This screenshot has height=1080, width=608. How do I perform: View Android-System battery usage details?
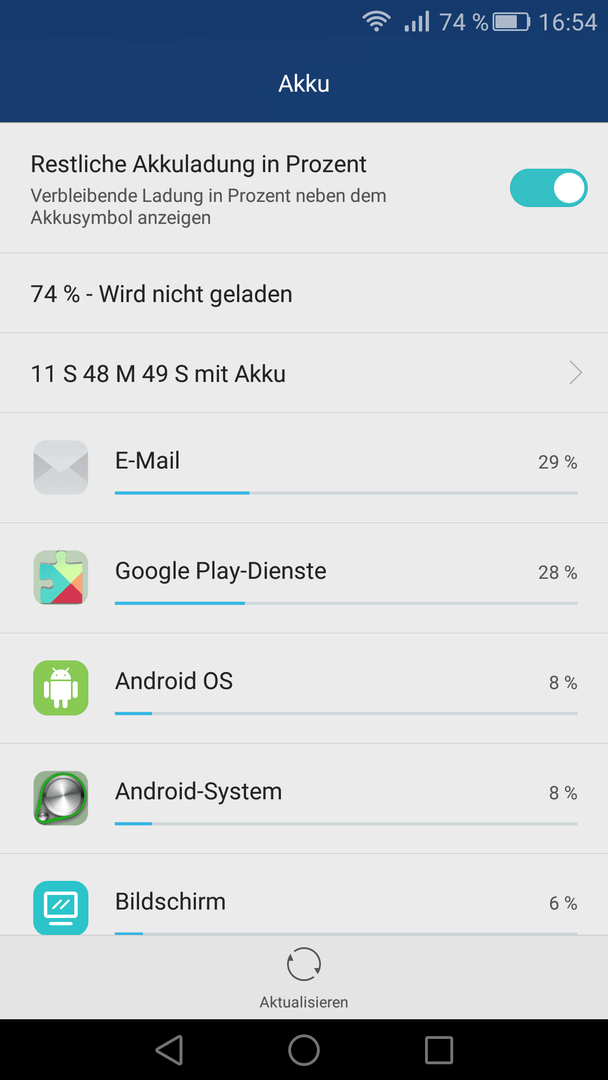304,798
